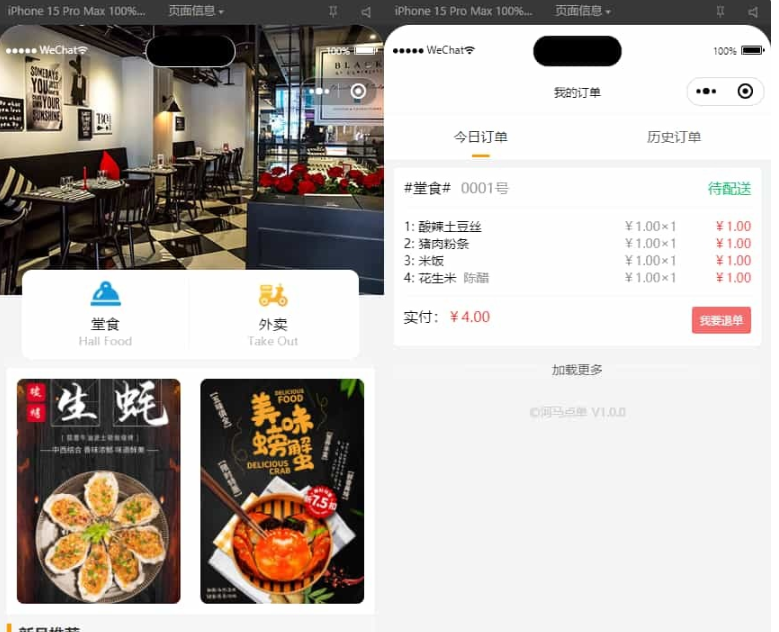
Task: Close the mini program from the restaurant photo capsule
Action: click(x=358, y=91)
